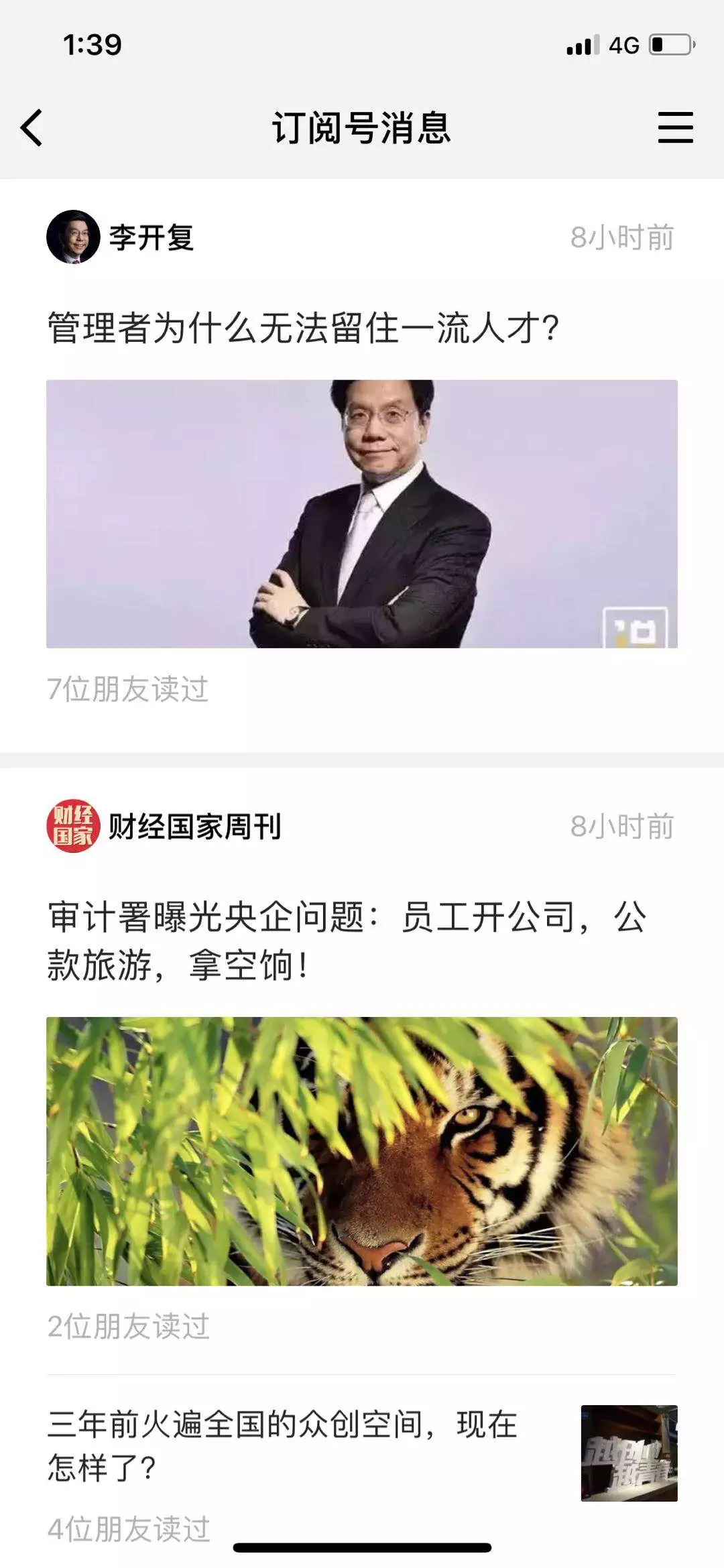The height and width of the screenshot is (1568, 724).
Task: Open the subscription list menu icon
Action: pos(674,127)
